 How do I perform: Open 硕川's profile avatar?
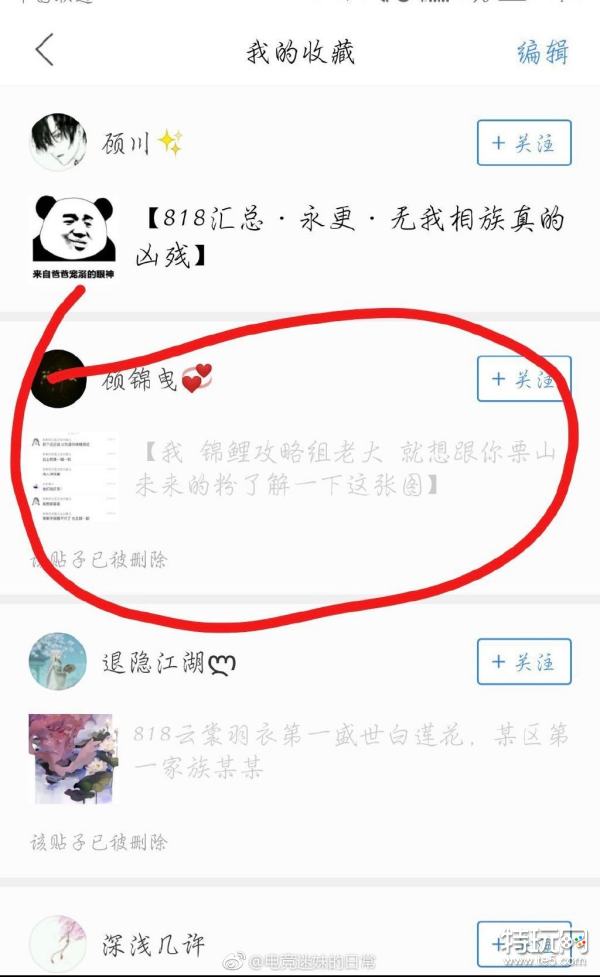[58, 143]
